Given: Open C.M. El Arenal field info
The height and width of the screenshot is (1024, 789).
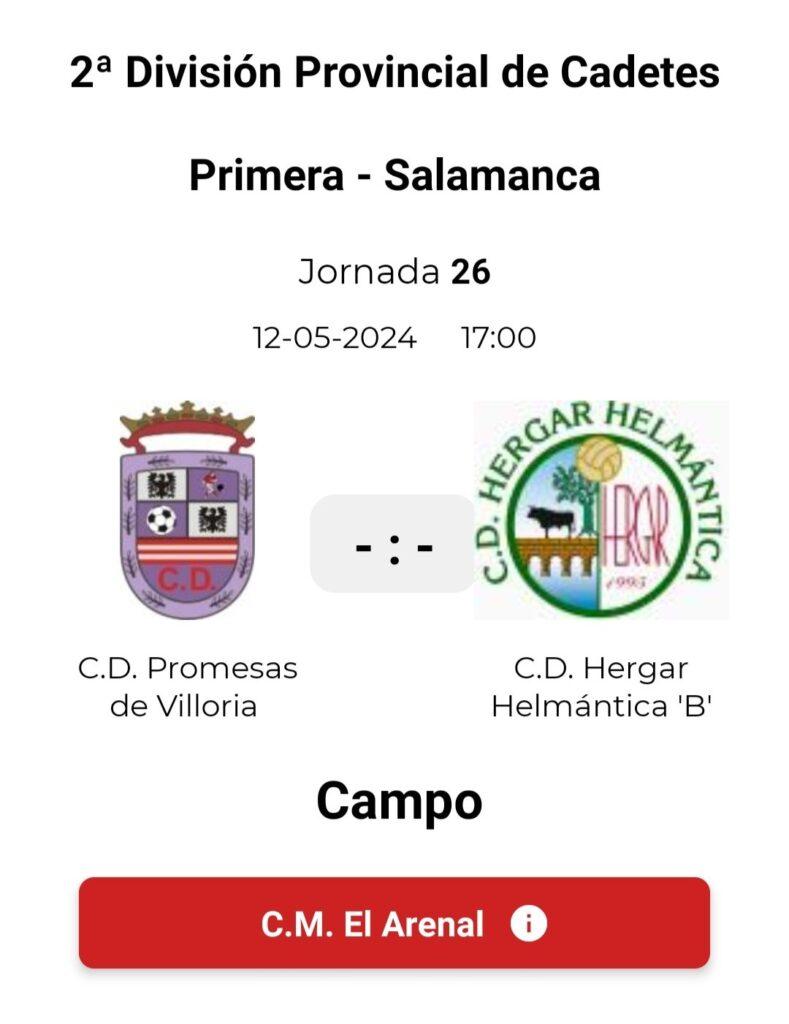Looking at the screenshot, I should pyautogui.click(x=394, y=923).
